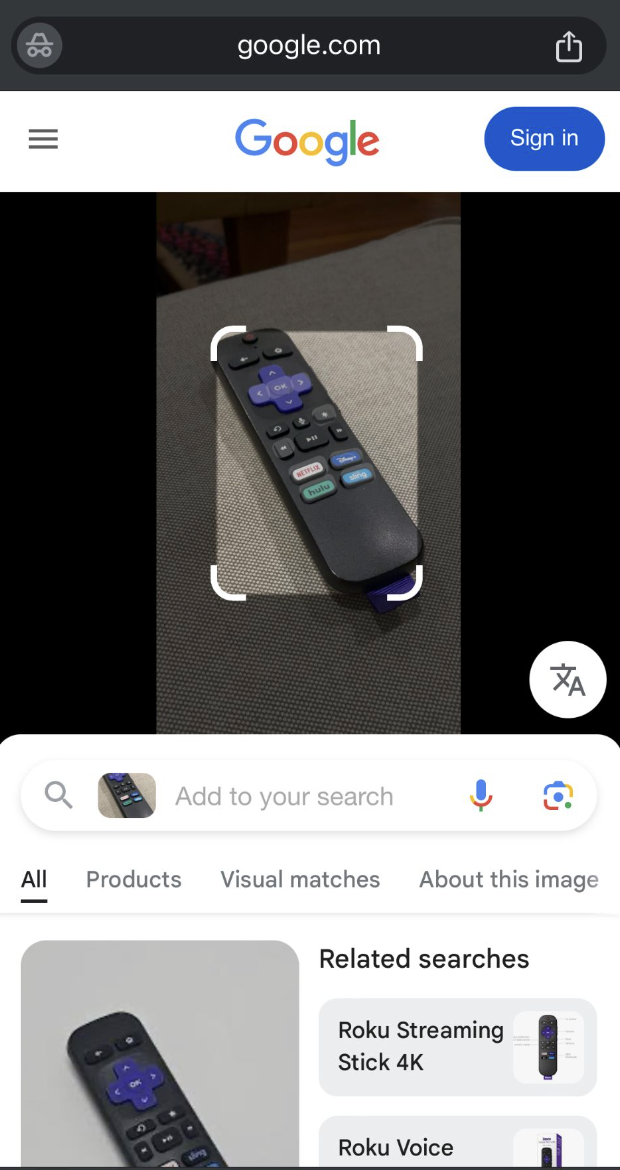Switch to the Visual matches tab
Image resolution: width=620 pixels, height=1170 pixels.
300,880
